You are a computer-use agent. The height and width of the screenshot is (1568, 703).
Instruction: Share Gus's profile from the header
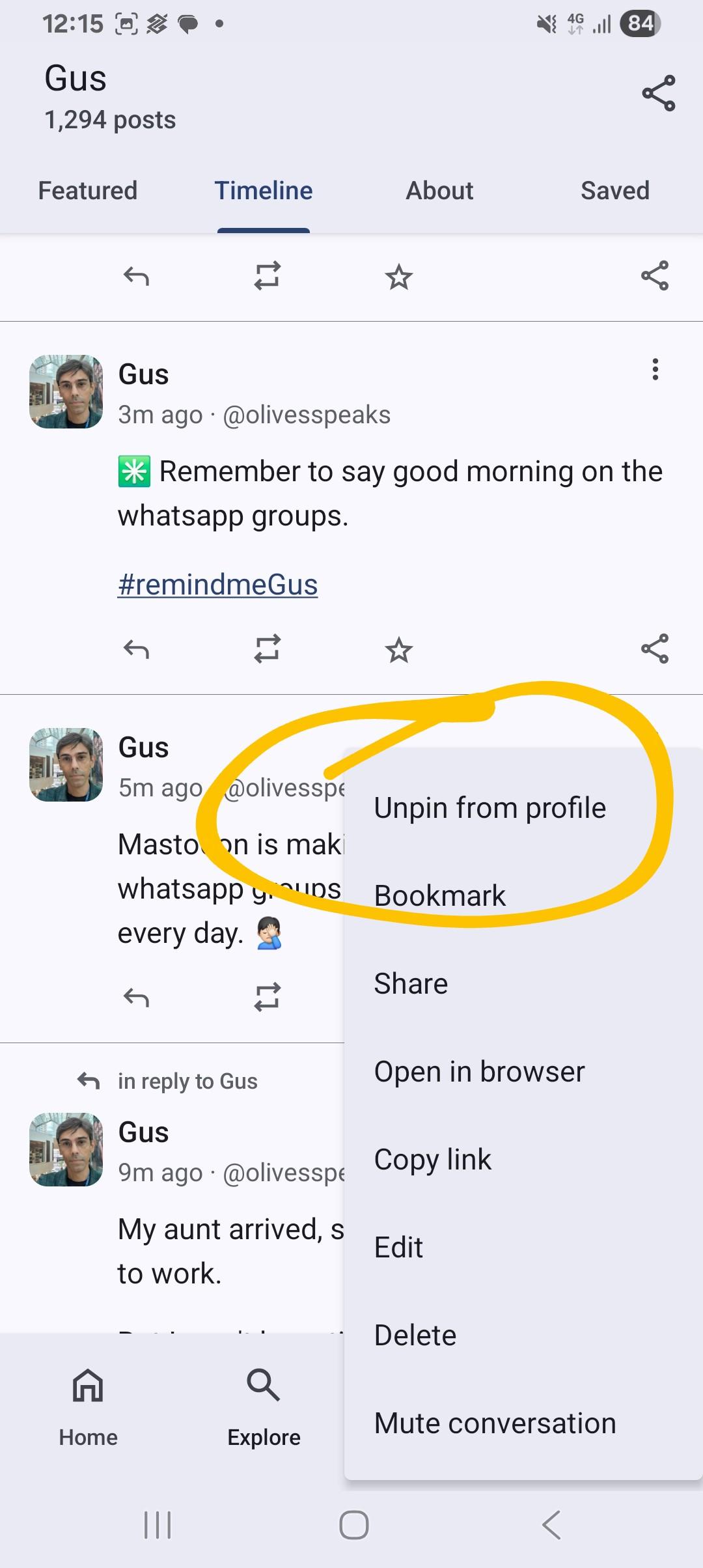click(x=658, y=93)
